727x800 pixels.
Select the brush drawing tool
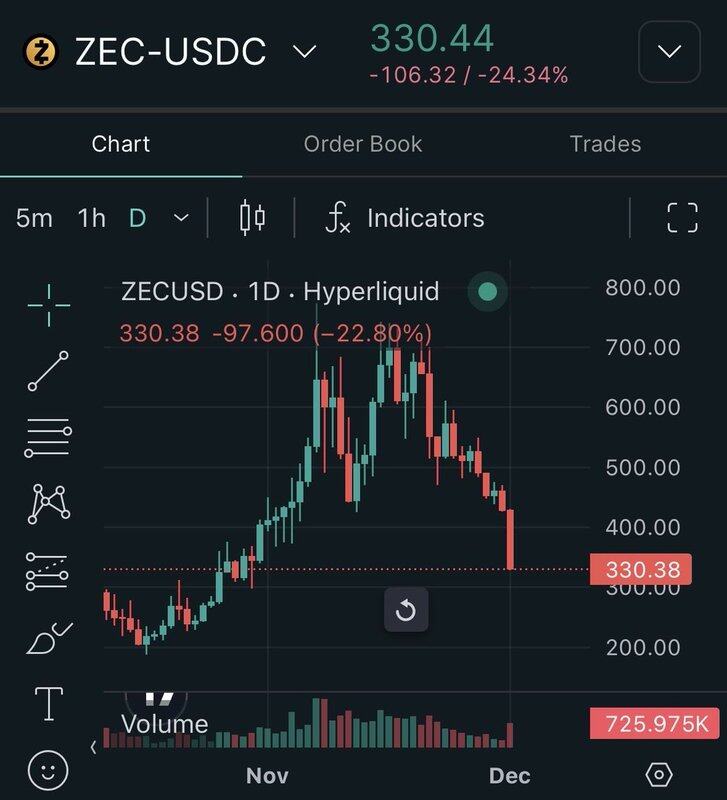[x=48, y=638]
